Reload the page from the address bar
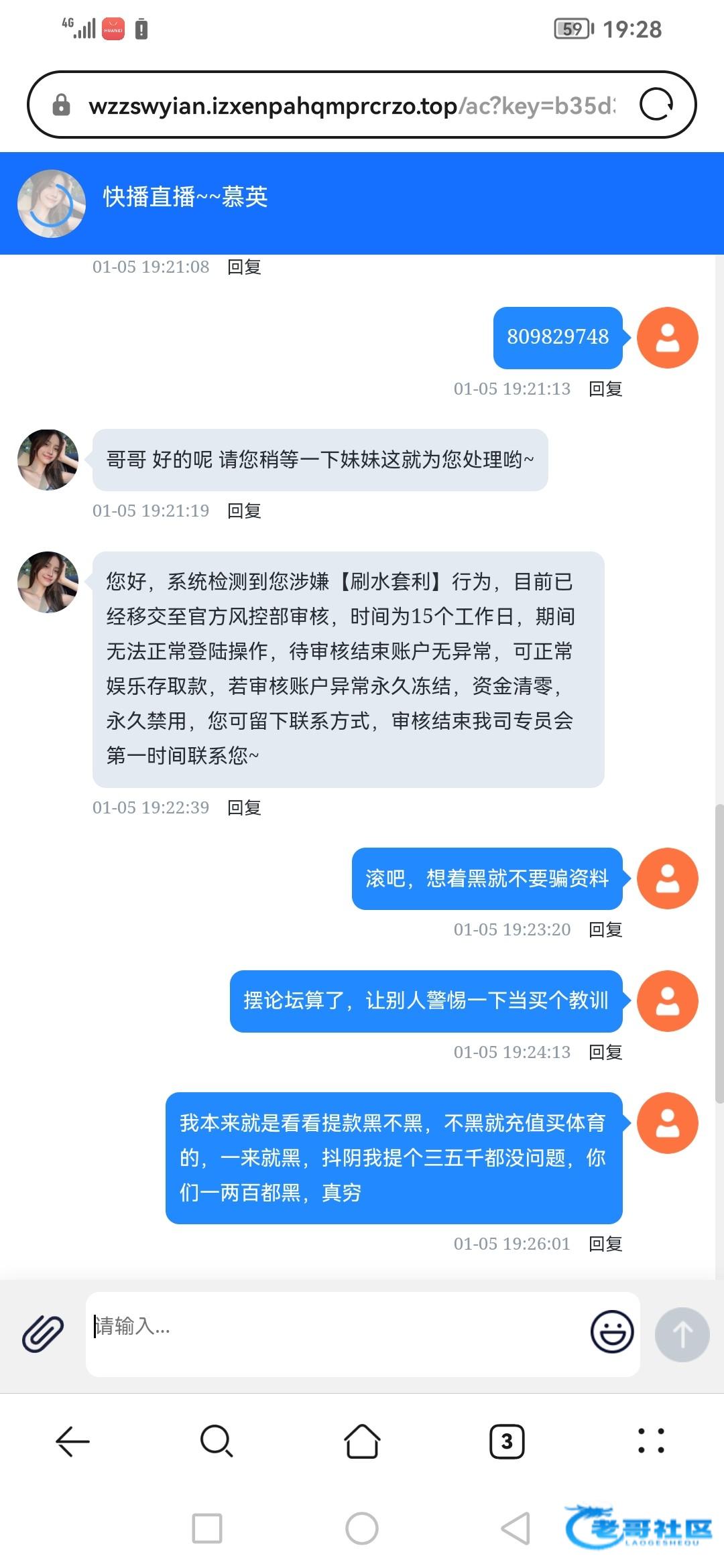The height and width of the screenshot is (1568, 724). 656,105
